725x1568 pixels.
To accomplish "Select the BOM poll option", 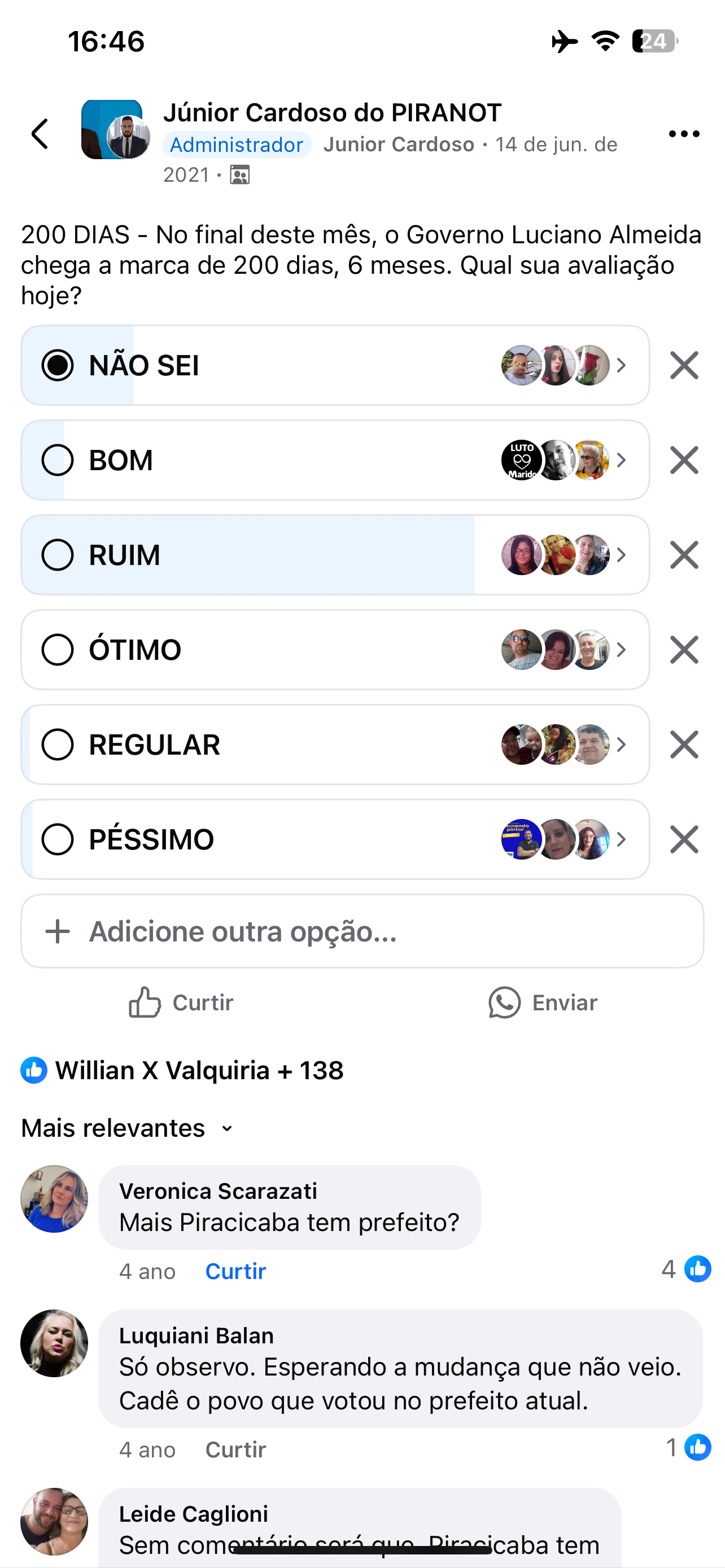I will click(58, 460).
